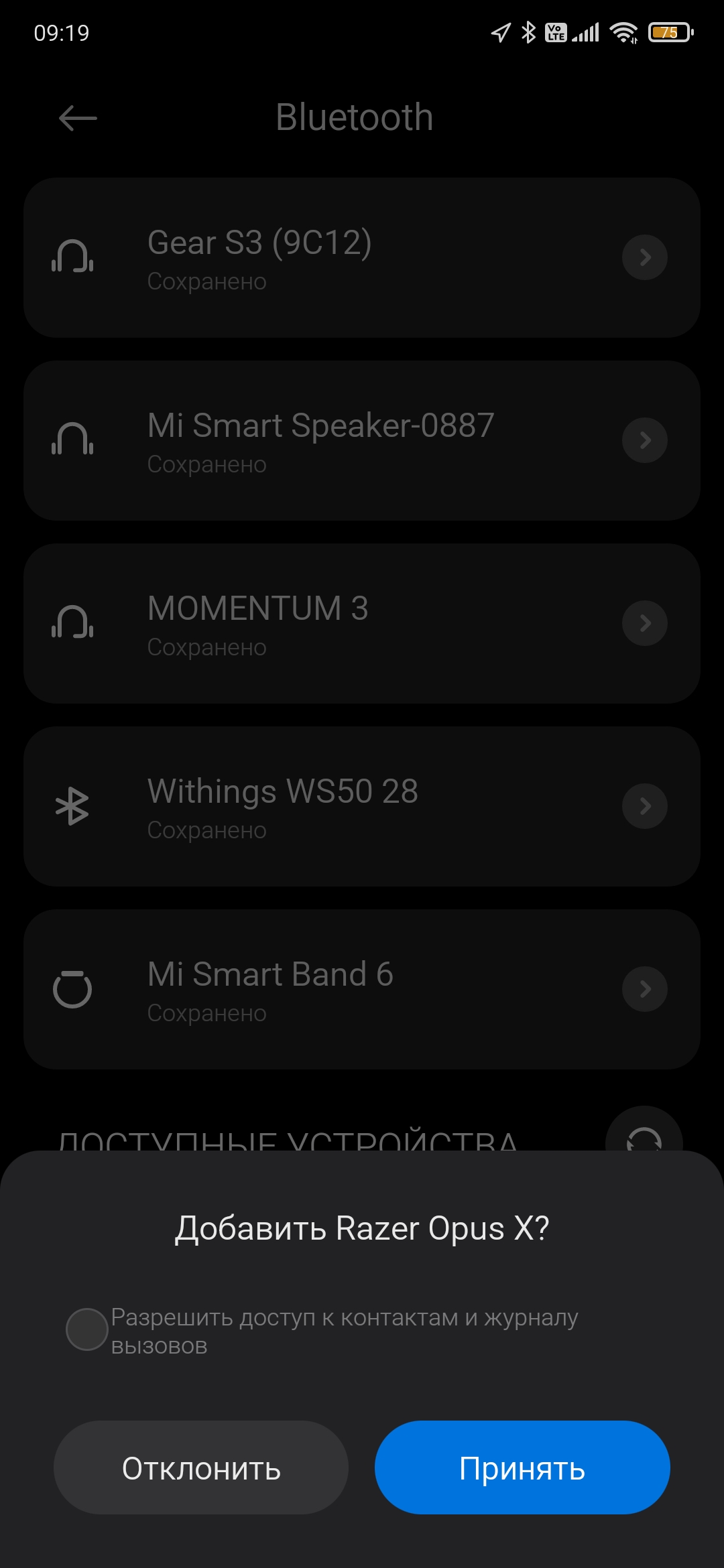Accept pairing with Razer Opus X
This screenshot has width=724, height=1568.
tap(522, 1467)
